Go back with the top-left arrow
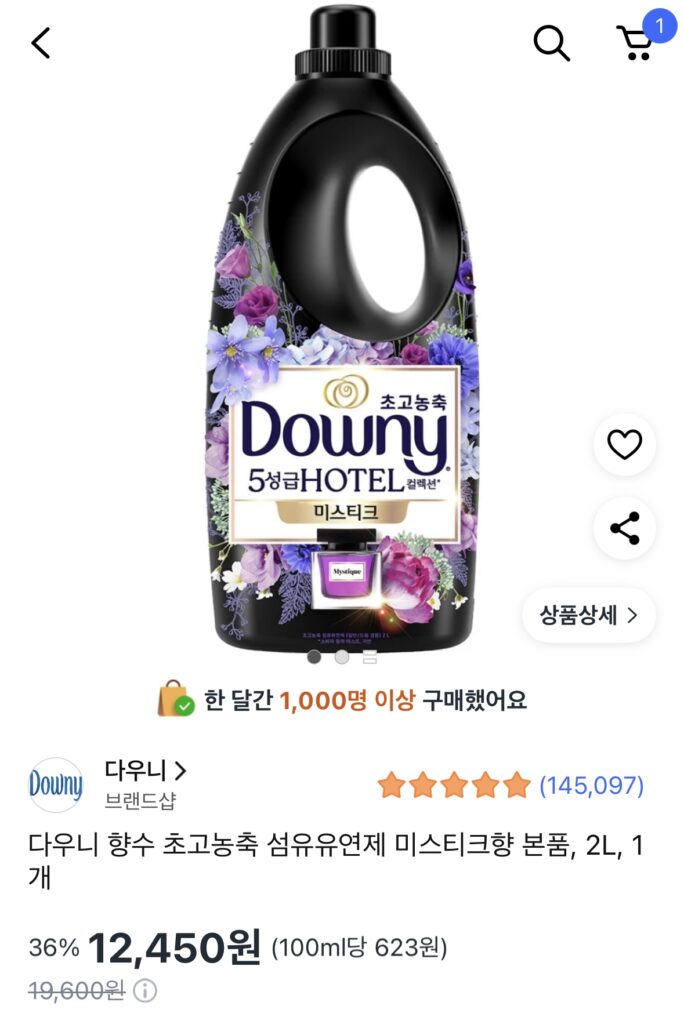Image resolution: width=684 pixels, height=1024 pixels. (x=41, y=43)
